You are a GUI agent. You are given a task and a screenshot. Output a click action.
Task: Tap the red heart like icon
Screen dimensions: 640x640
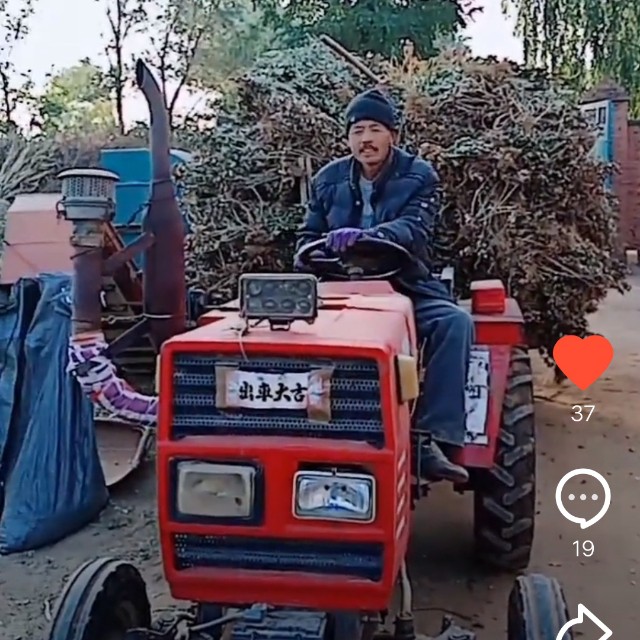click(x=583, y=361)
